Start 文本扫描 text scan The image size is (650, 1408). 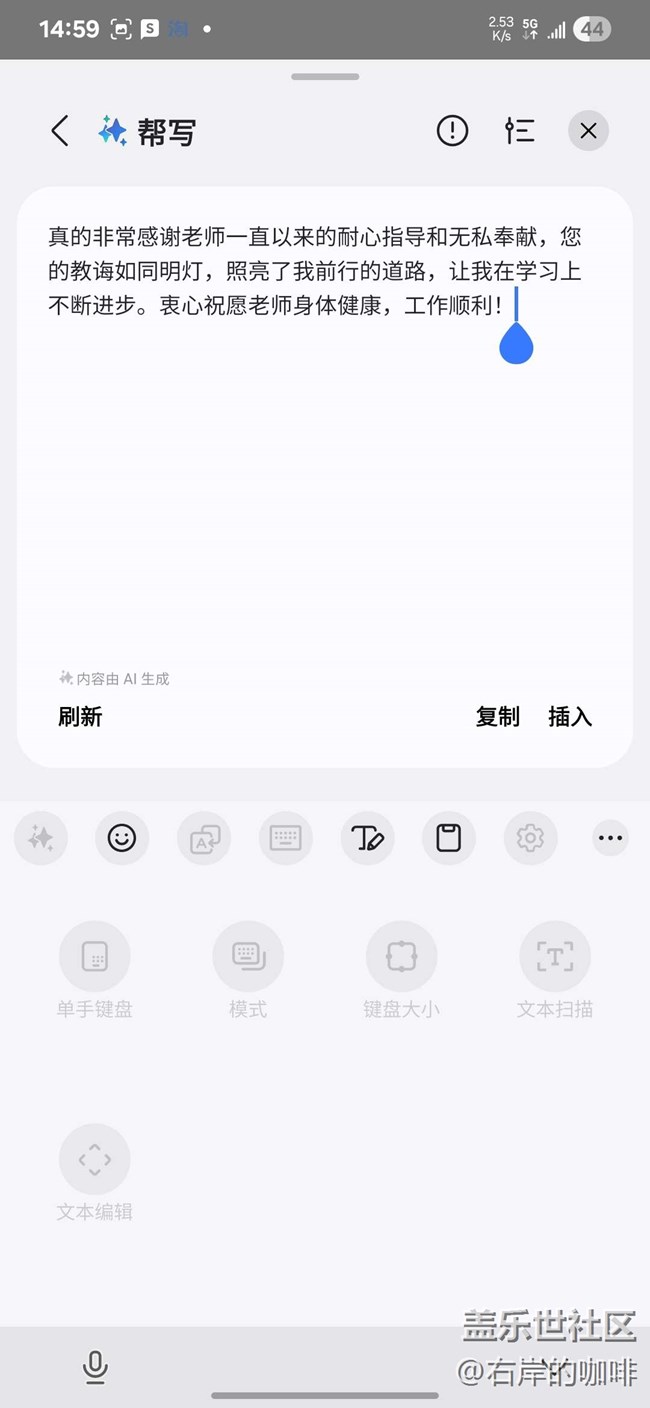click(x=555, y=958)
